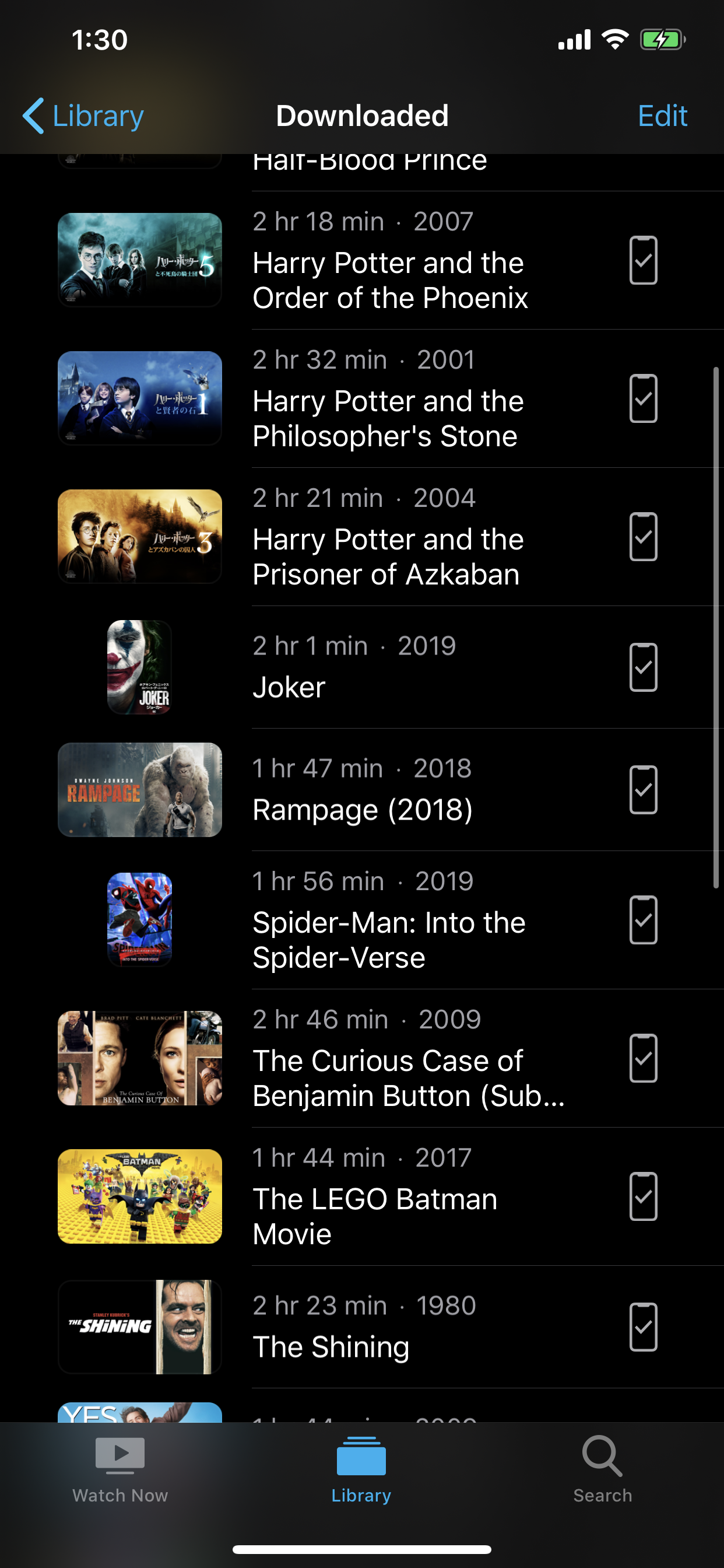This screenshot has width=724, height=1568.
Task: Open Harry Potter and the Philosopher's Stone
Action: 388,418
